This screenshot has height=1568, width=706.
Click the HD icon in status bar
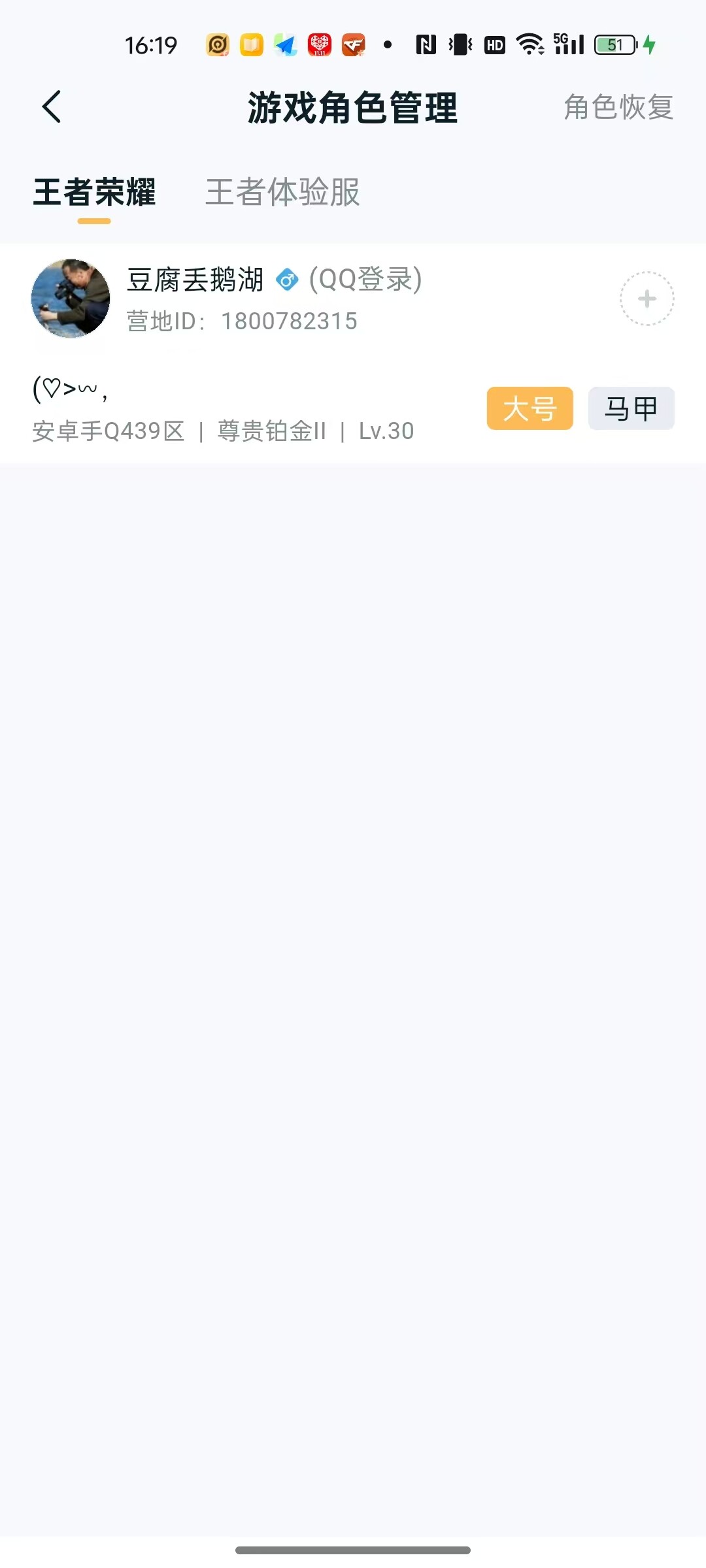pyautogui.click(x=495, y=44)
